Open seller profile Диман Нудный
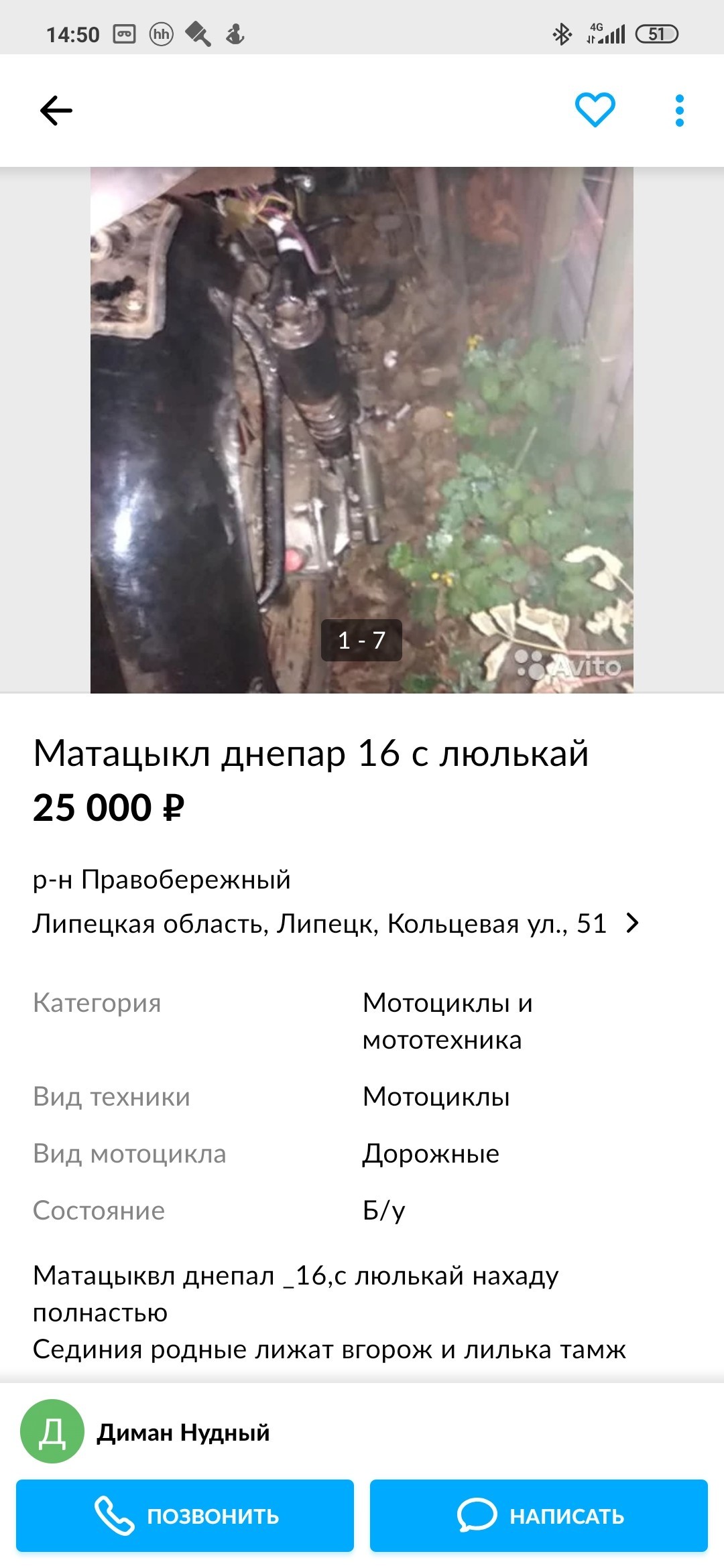This screenshot has height=1568, width=724. click(182, 1433)
